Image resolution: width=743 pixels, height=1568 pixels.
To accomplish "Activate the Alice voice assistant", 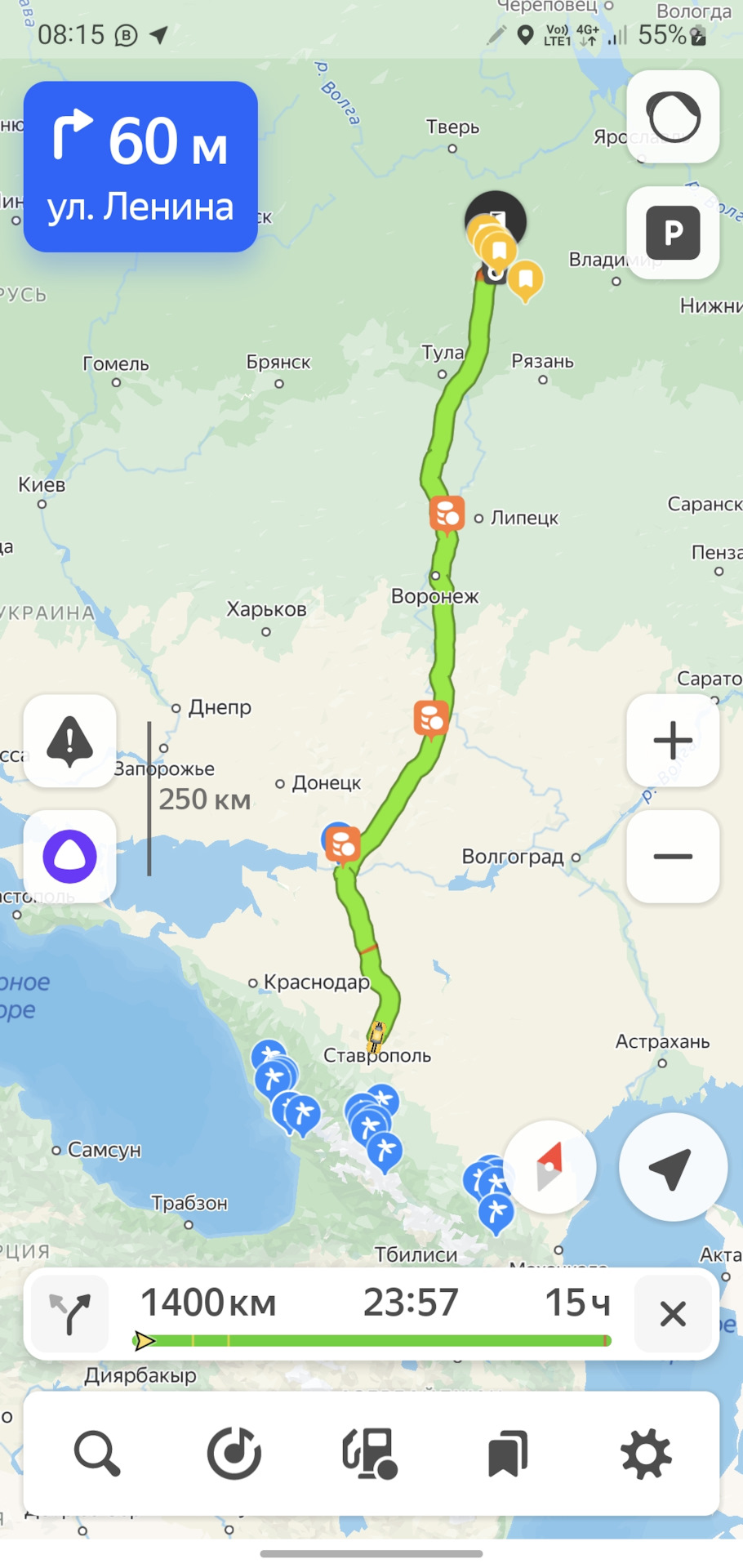I will [70, 857].
